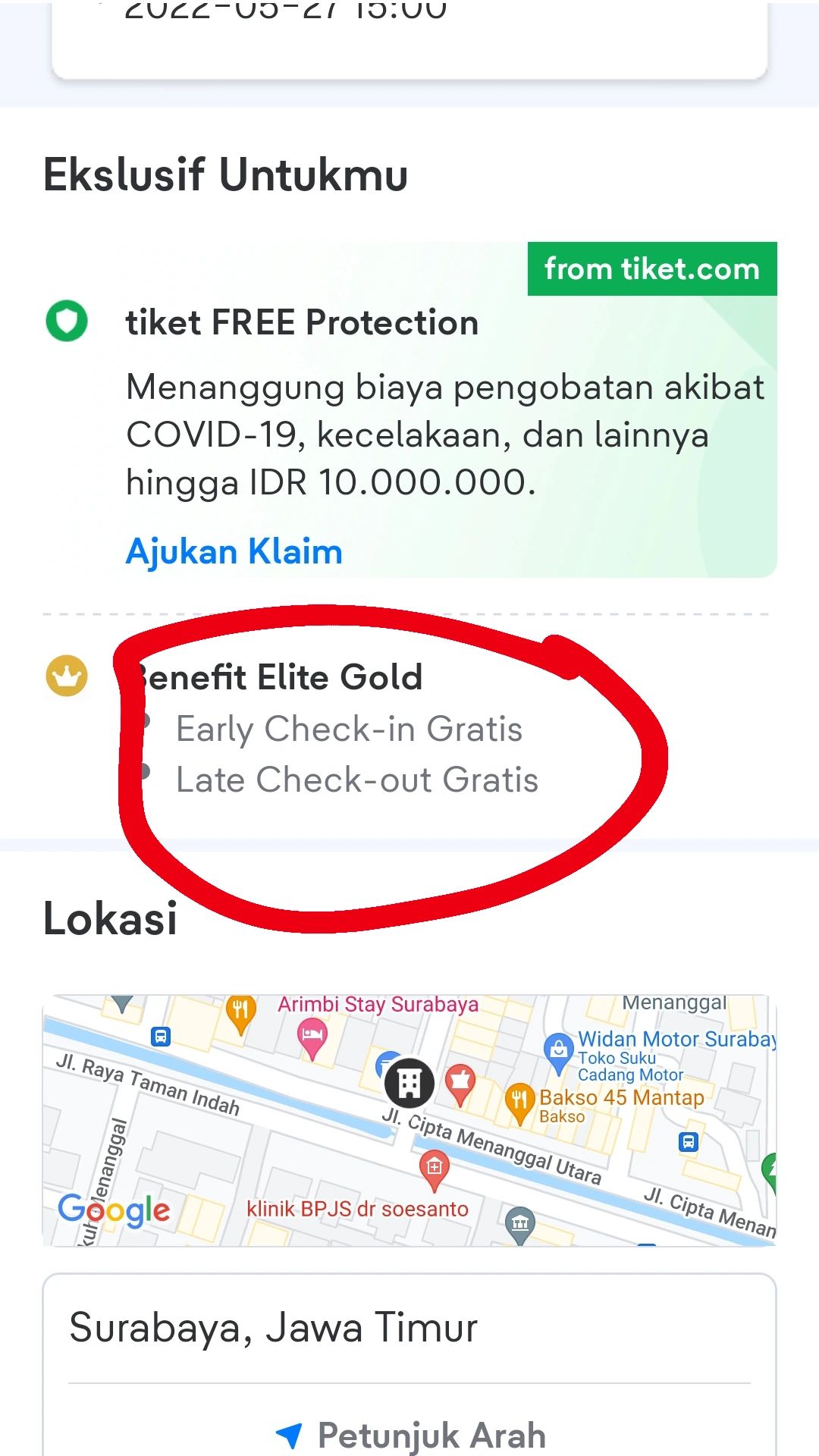Get directions via Petunjuk Arah
The height and width of the screenshot is (1456, 819).
coord(409,1435)
